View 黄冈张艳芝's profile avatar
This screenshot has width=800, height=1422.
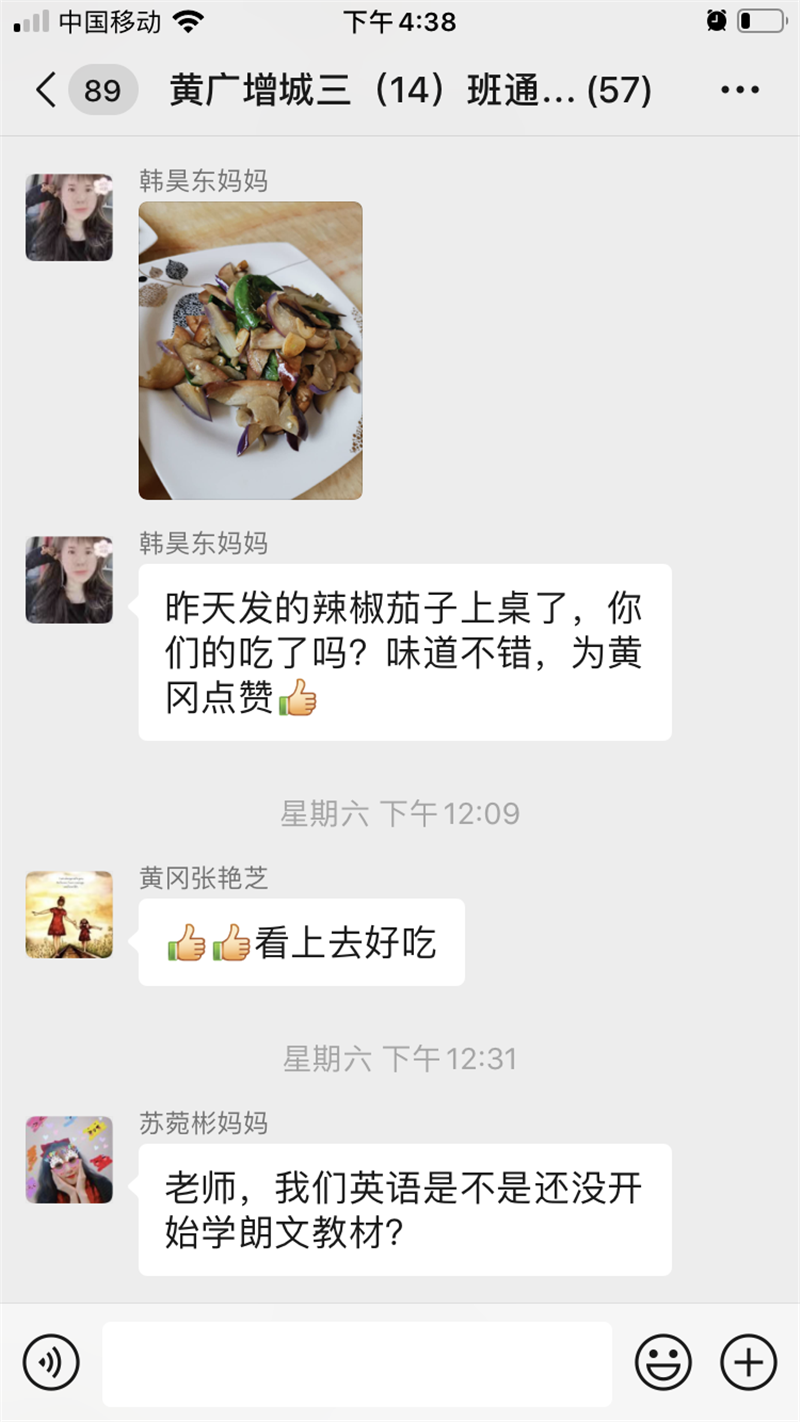[69, 914]
